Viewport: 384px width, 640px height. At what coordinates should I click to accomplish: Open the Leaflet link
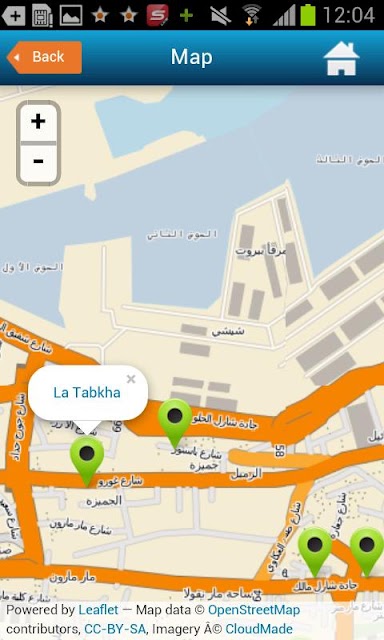[x=98, y=610]
